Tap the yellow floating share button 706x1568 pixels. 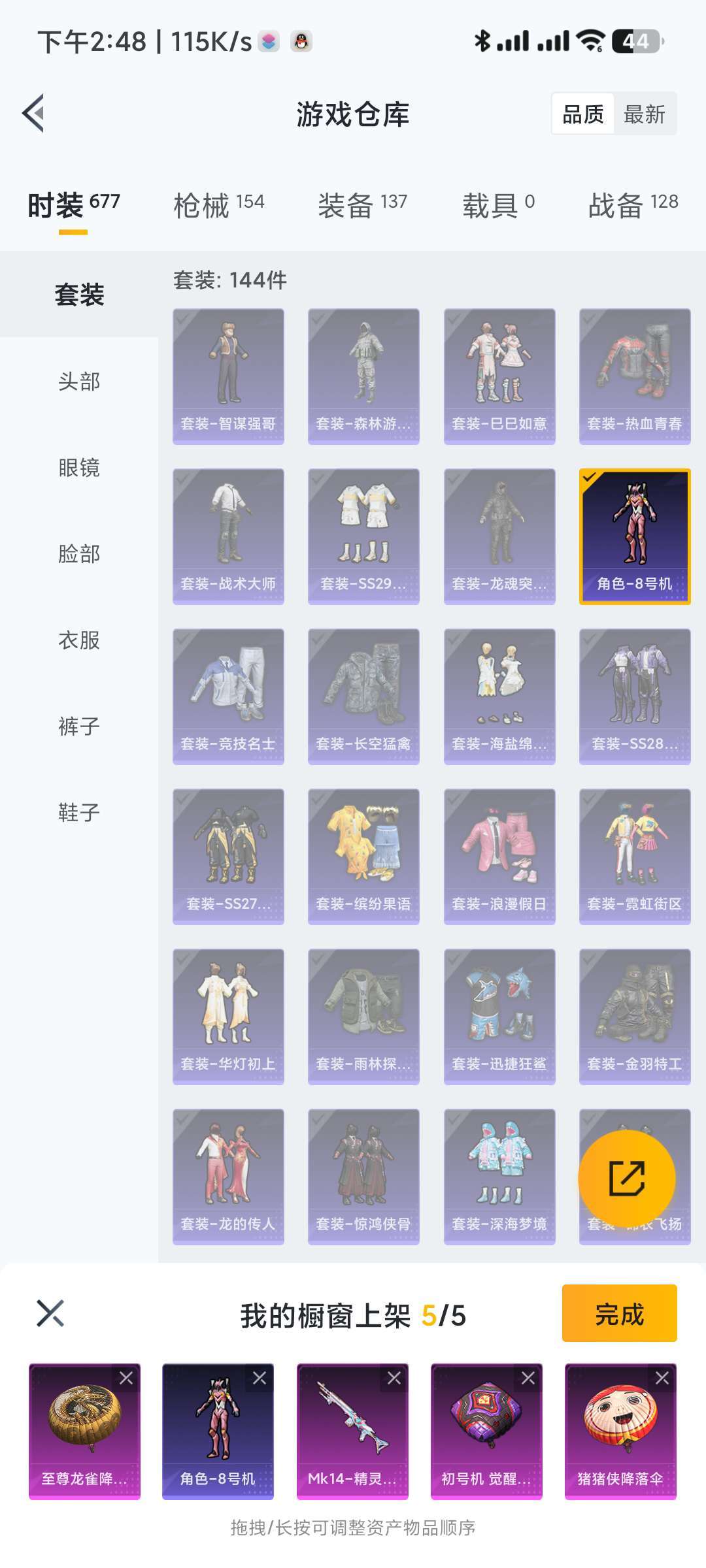click(627, 1178)
